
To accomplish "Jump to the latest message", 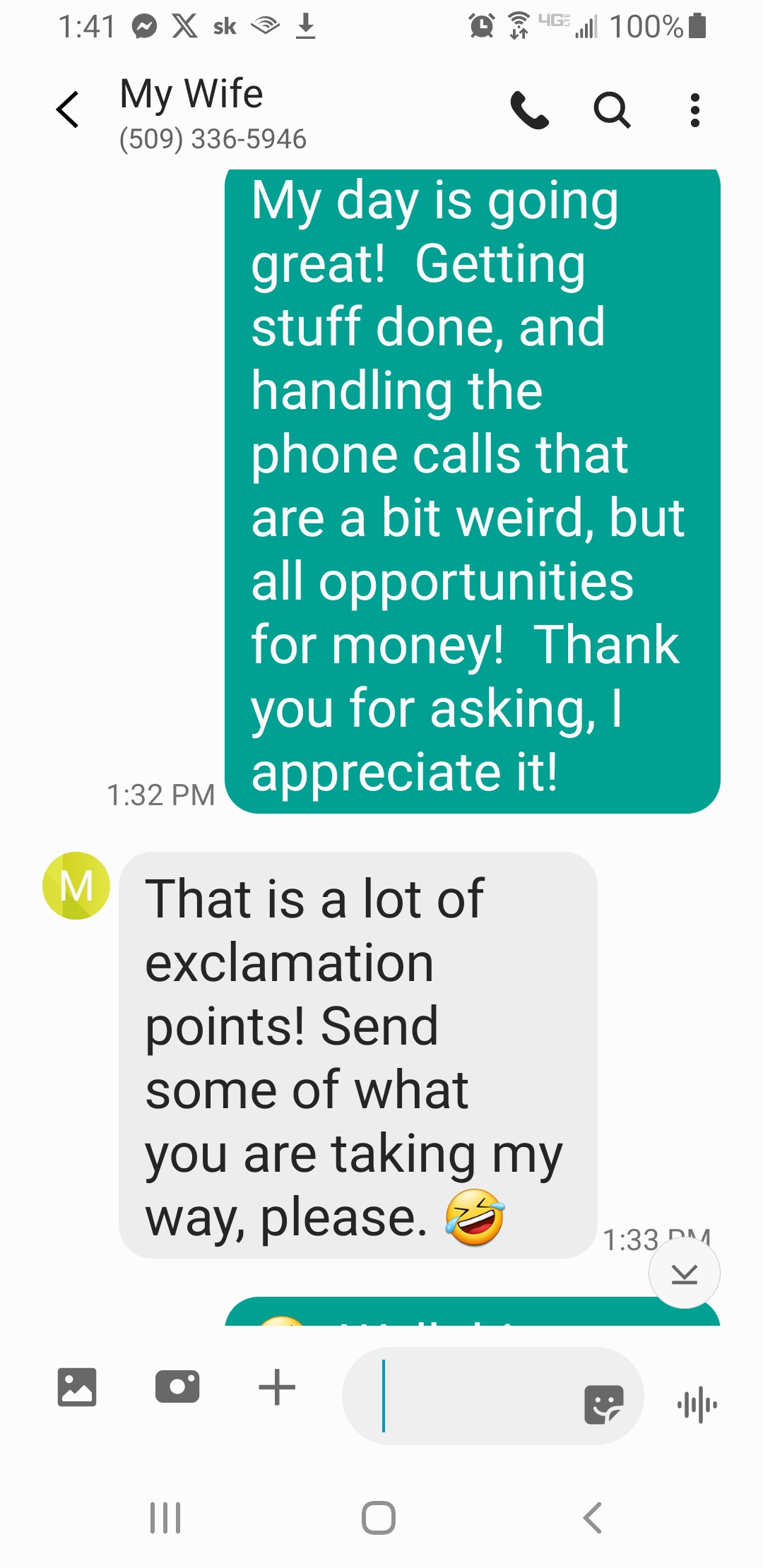I will (x=684, y=1273).
